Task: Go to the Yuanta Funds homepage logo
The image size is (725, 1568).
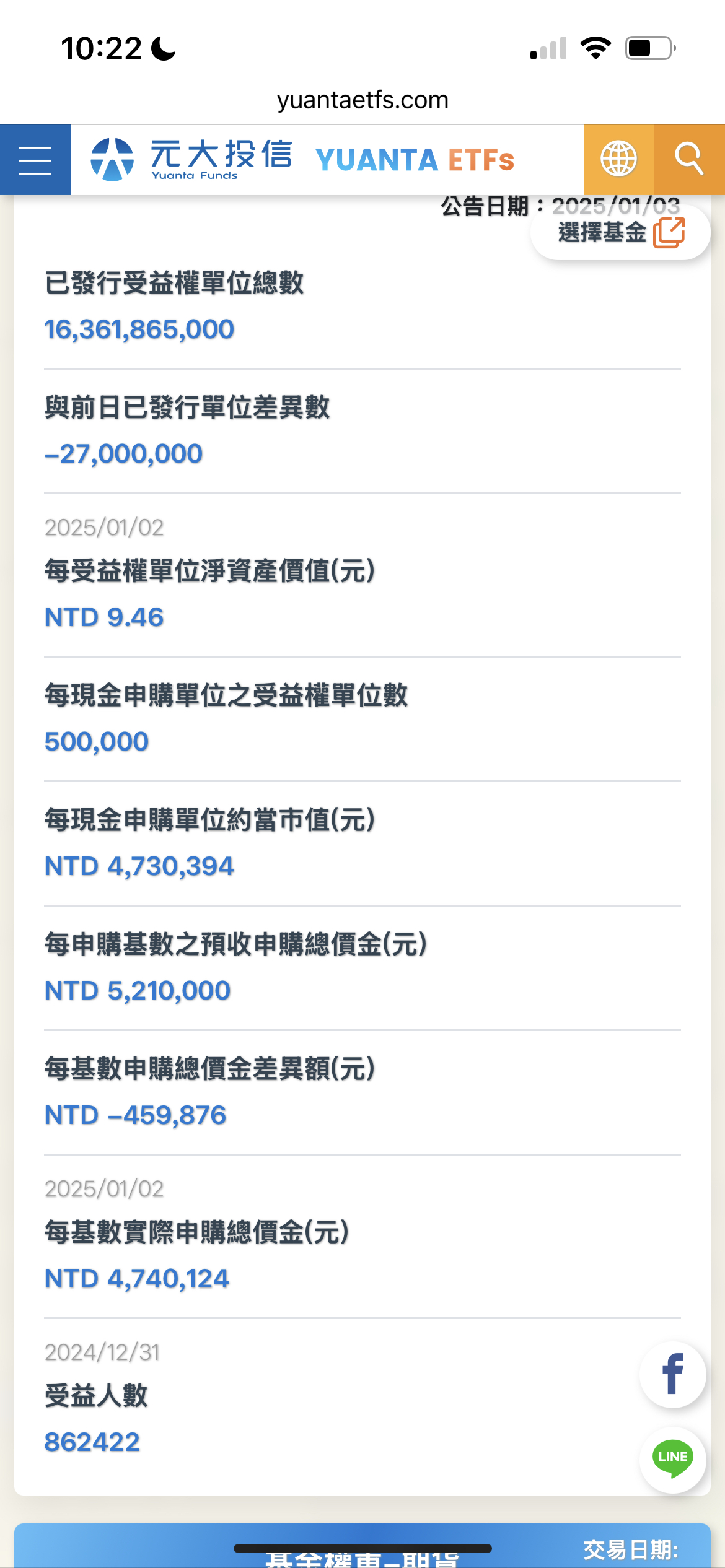Action: 192,160
